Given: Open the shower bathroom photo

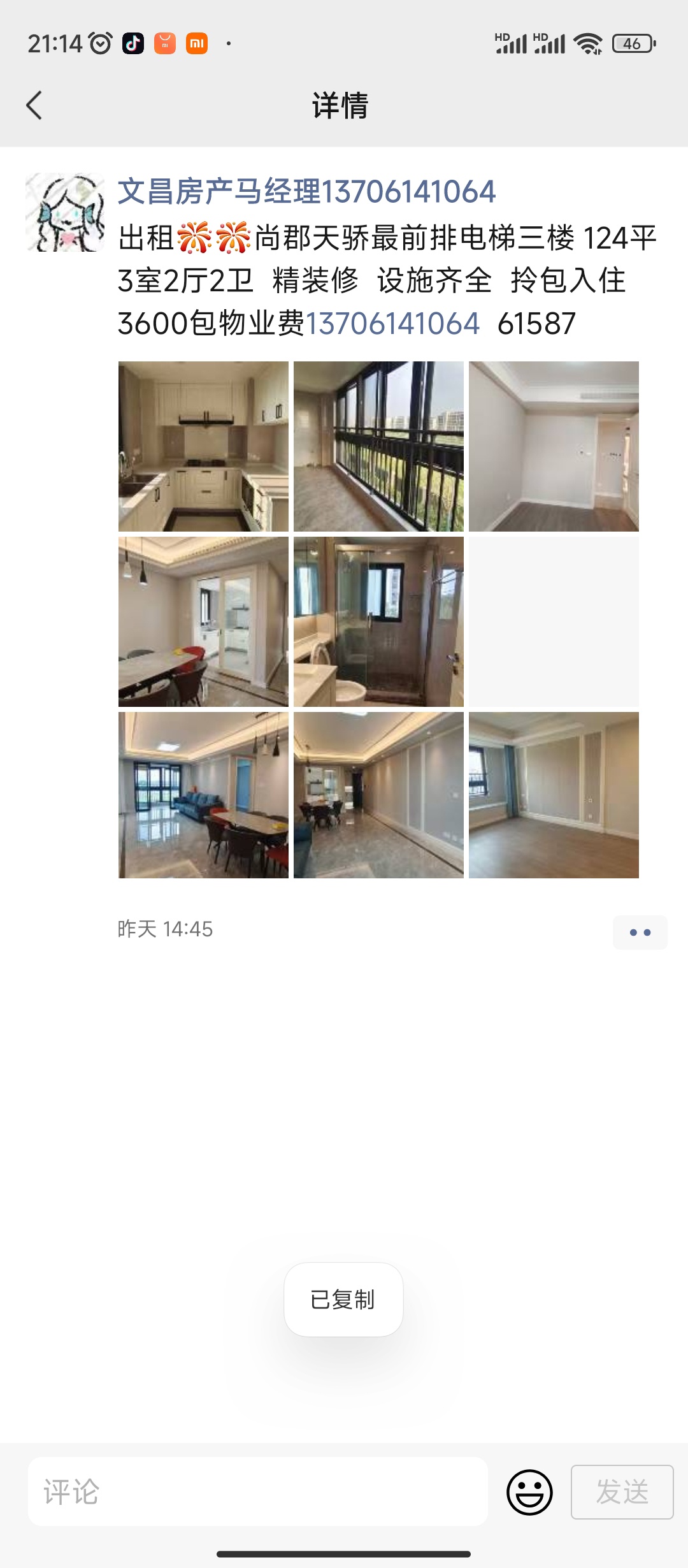Looking at the screenshot, I should pos(378,621).
